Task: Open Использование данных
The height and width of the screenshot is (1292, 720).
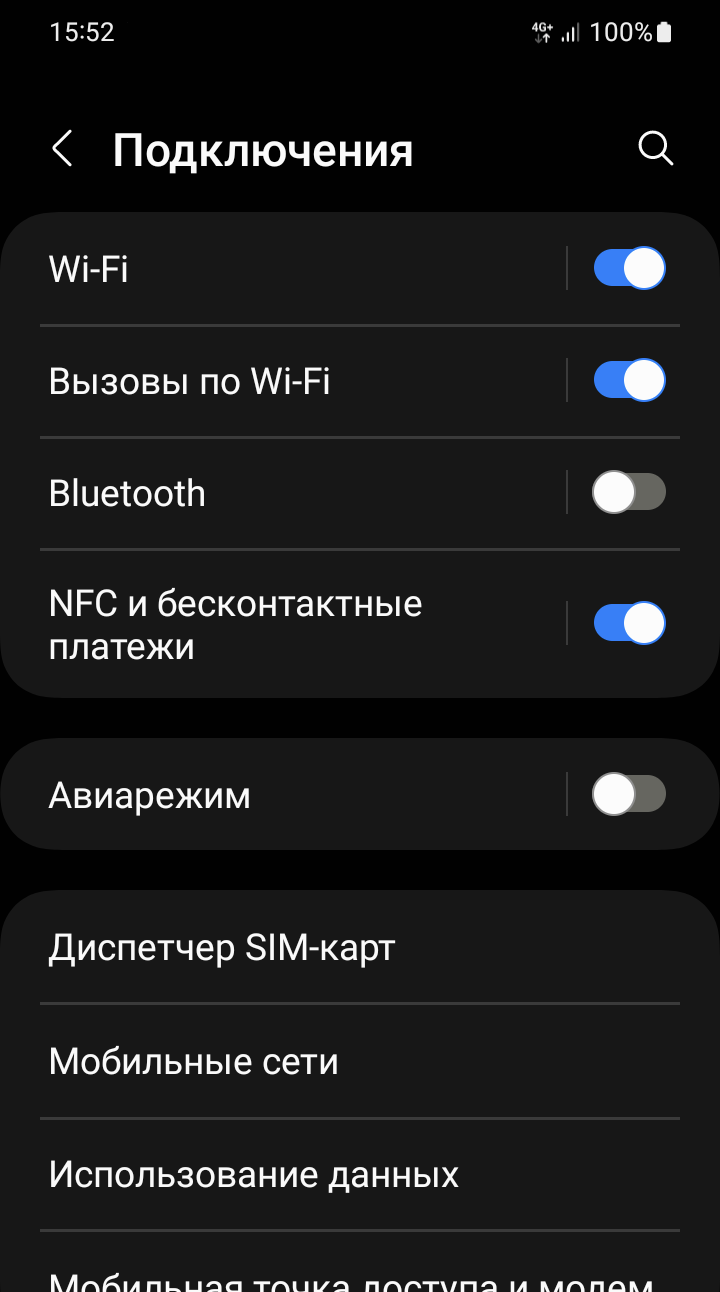Action: pyautogui.click(x=254, y=1174)
